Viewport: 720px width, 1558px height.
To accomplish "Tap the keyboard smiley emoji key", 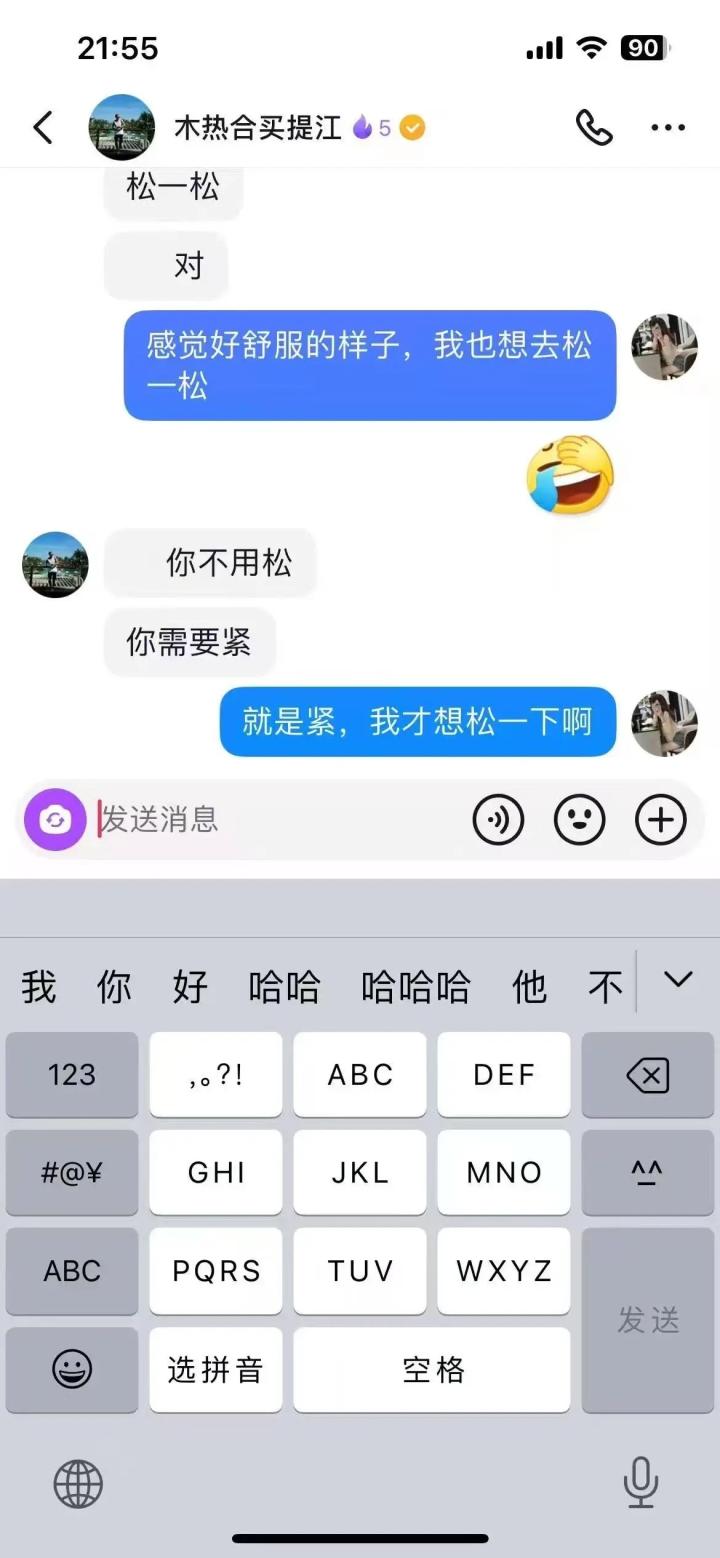I will point(72,1370).
